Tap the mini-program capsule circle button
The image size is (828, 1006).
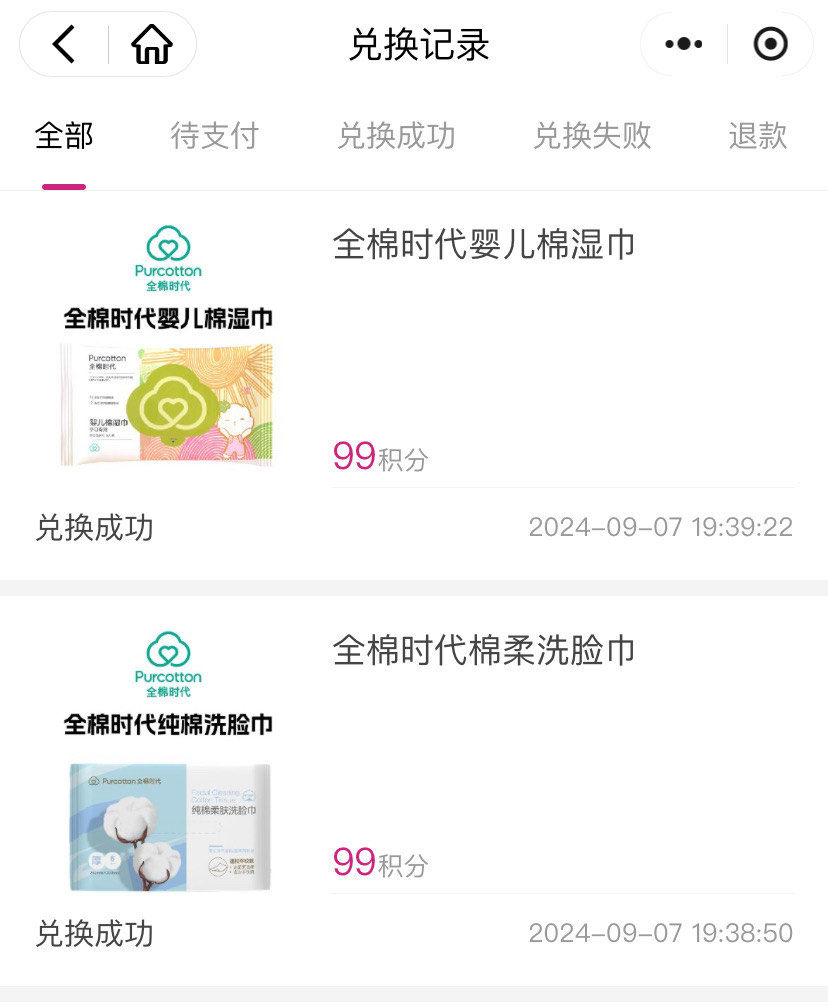point(771,44)
